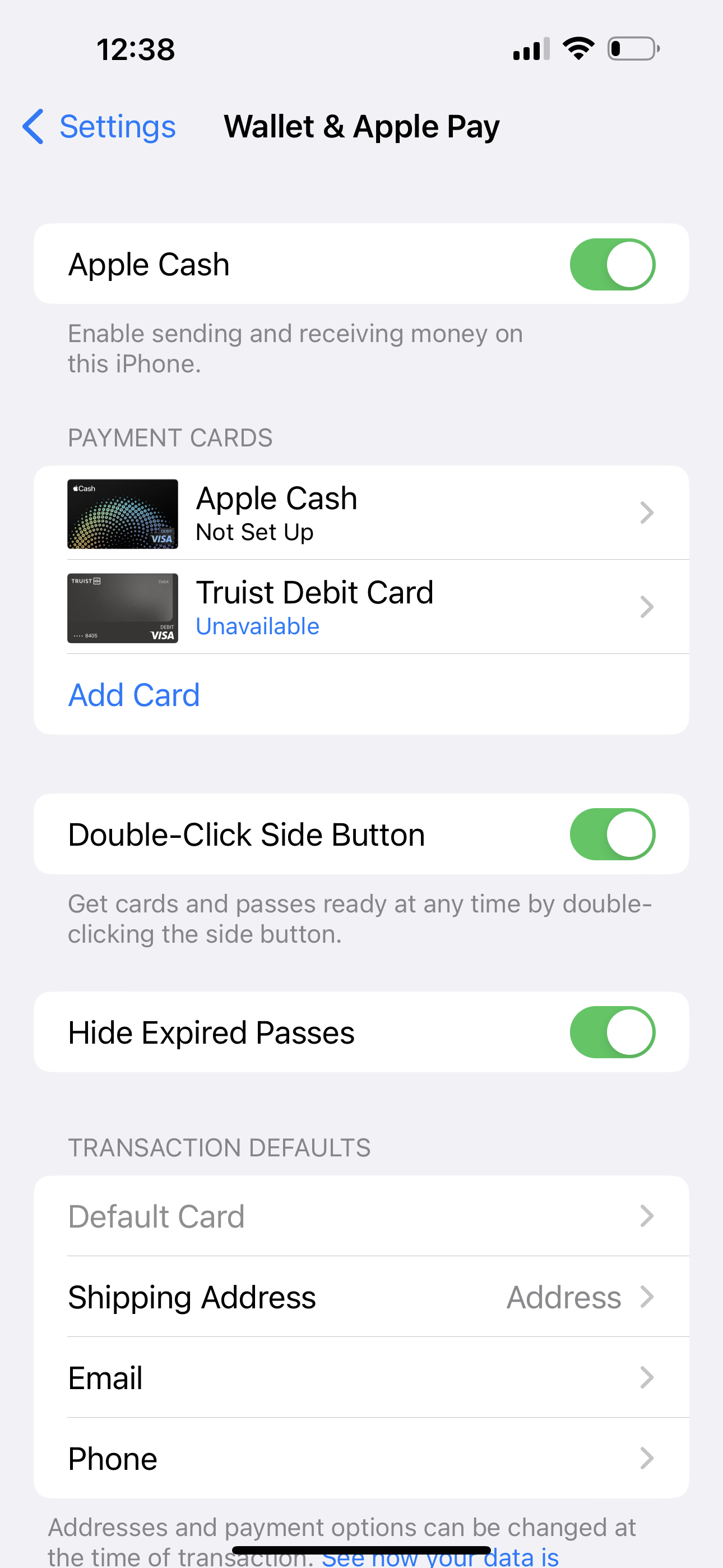Toggle Hide Expired Passes off
Screen dimensions: 723x1568
point(612,1032)
